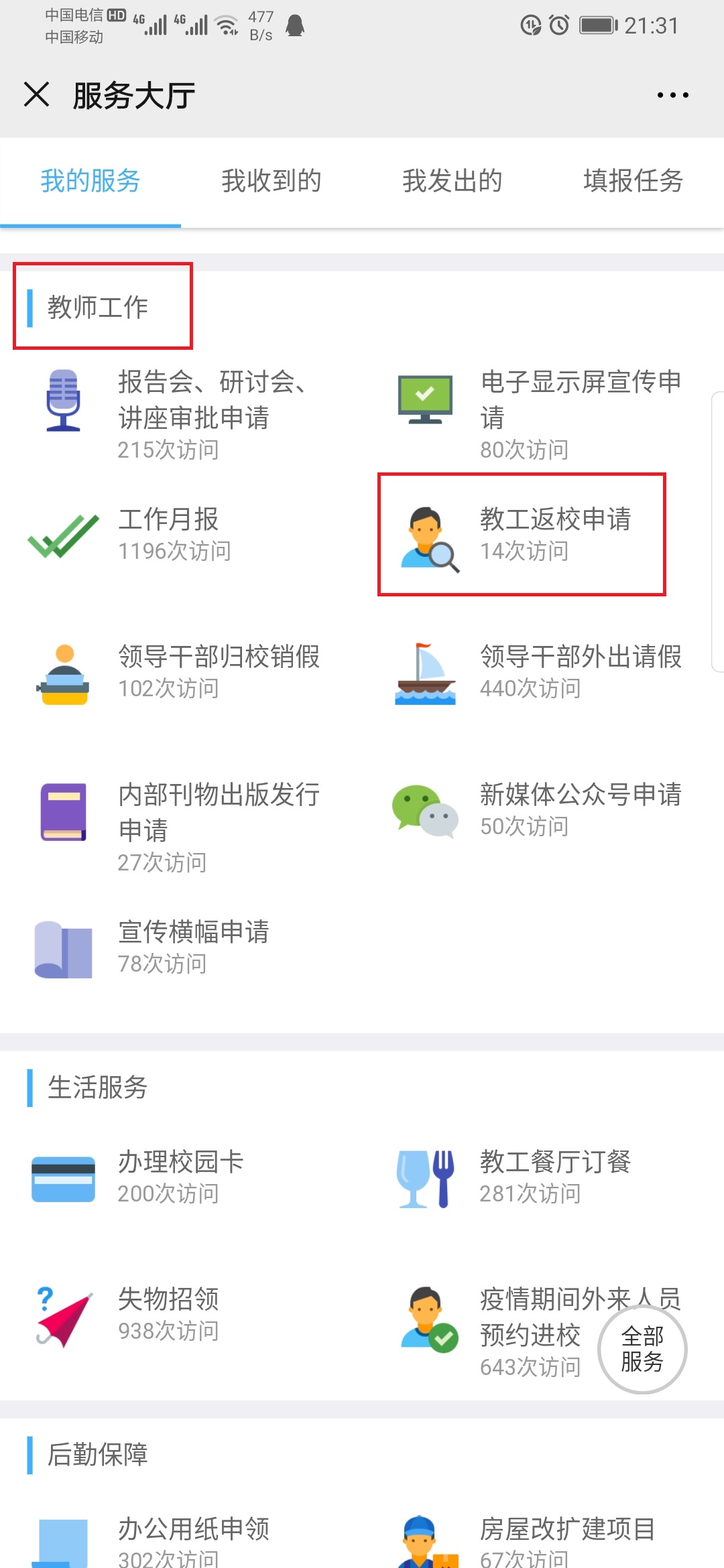
Task: Select the 我的服务 tab
Action: (90, 181)
